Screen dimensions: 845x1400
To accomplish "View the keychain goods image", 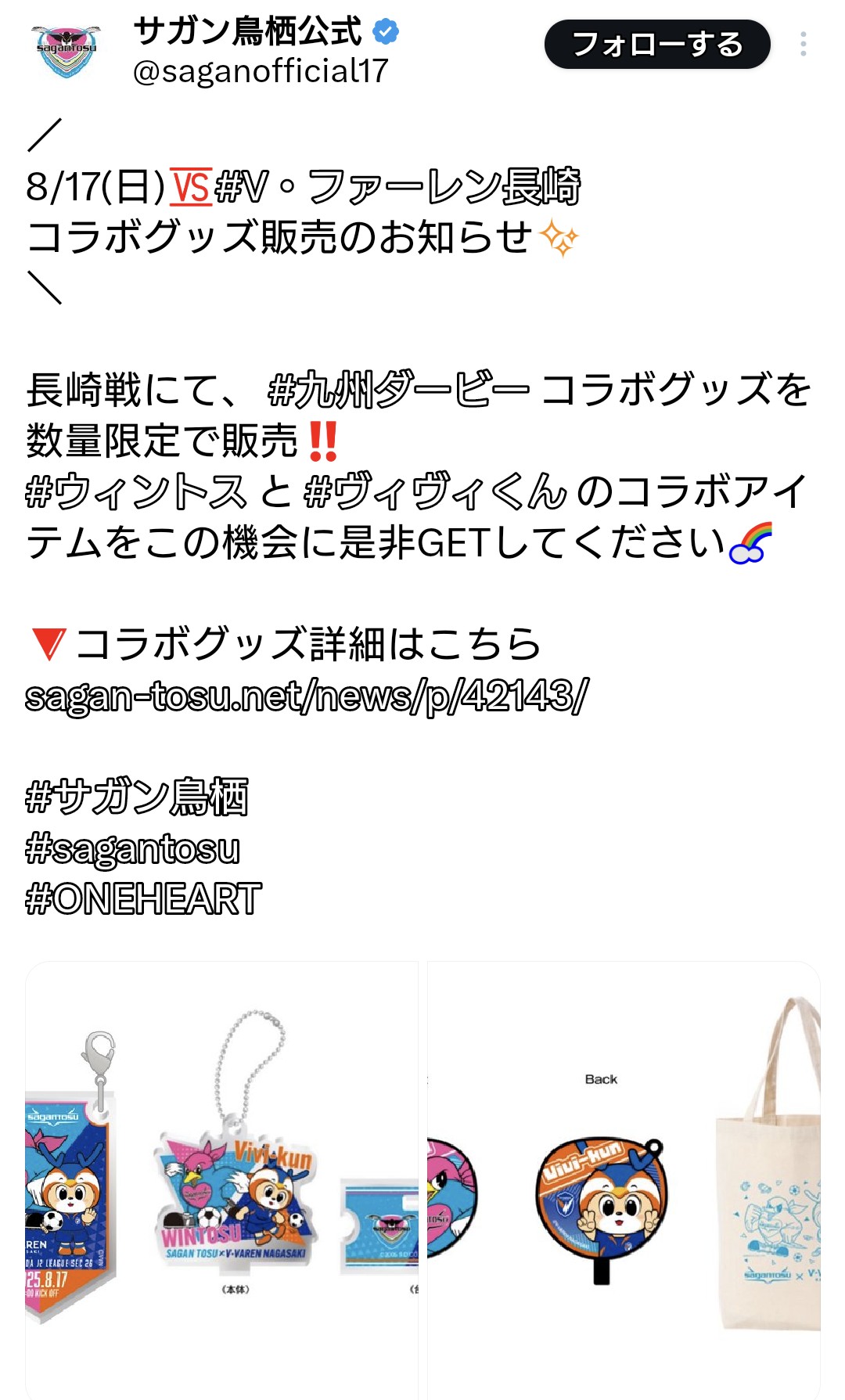I will [x=222, y=1180].
